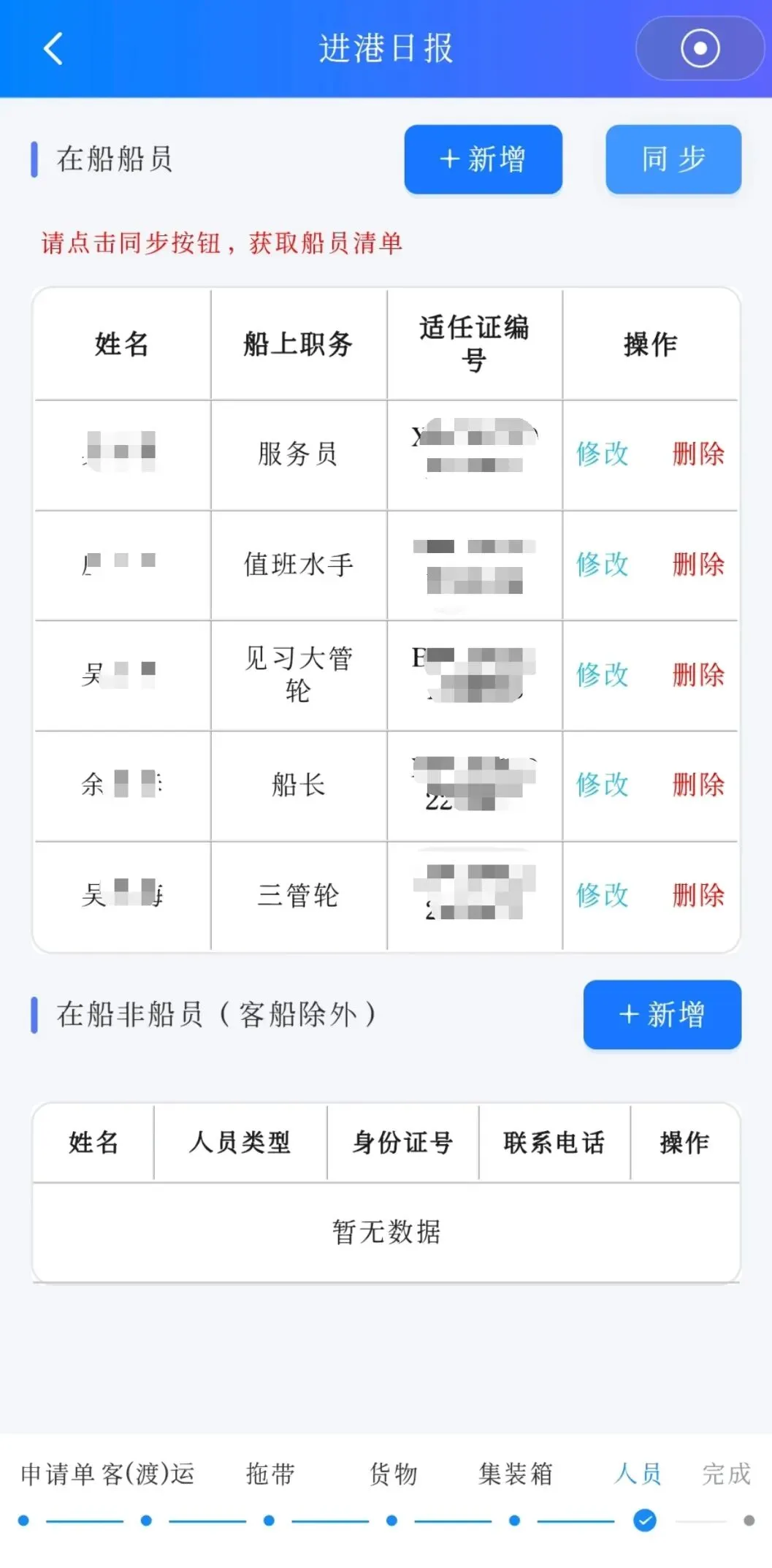This screenshot has height=1568, width=772.
Task: Switch to the 拖带 step
Action: [270, 1474]
